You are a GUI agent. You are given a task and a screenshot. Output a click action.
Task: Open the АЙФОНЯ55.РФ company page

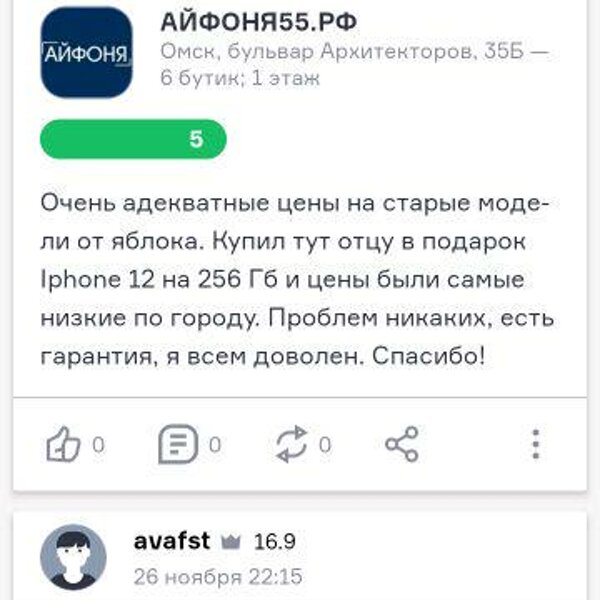pos(258,21)
